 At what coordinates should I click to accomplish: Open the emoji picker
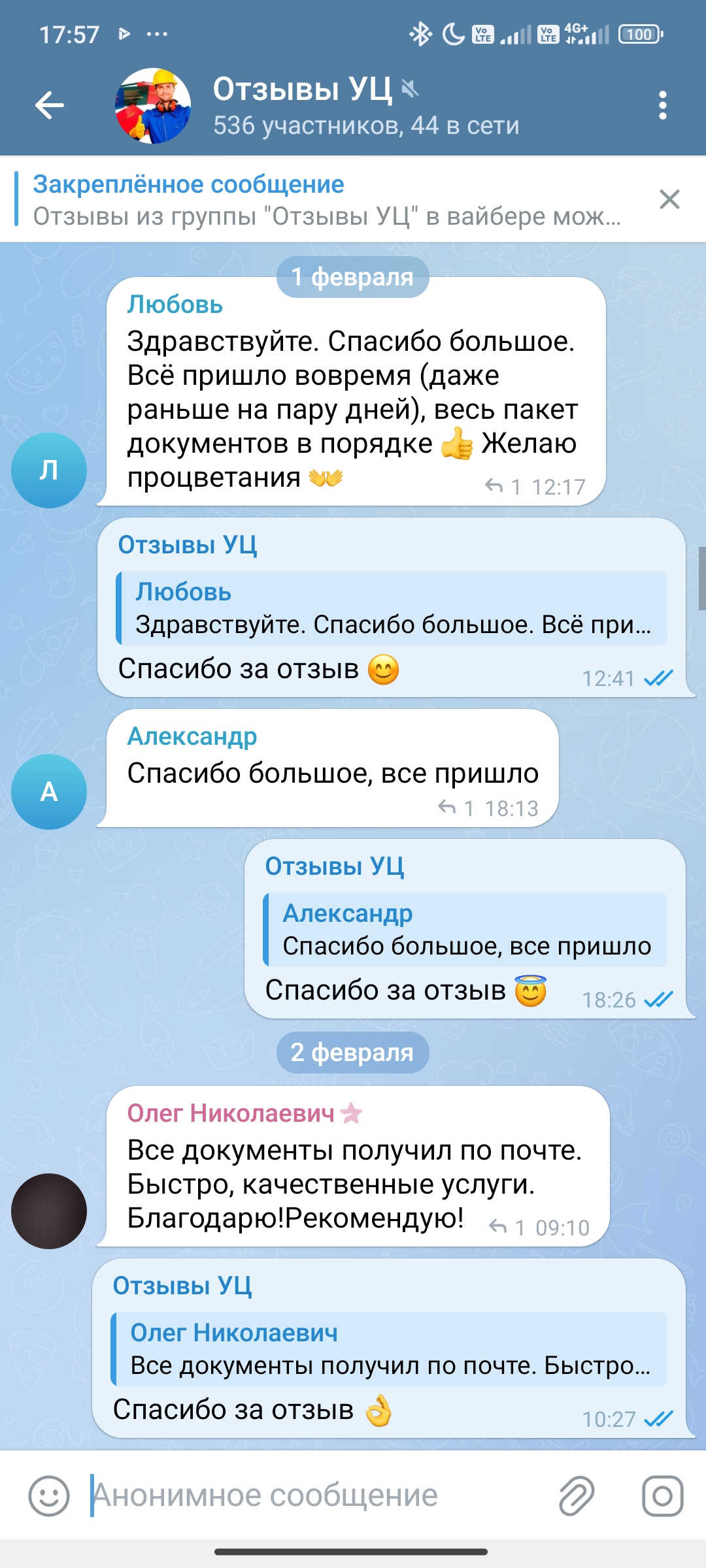[49, 1495]
